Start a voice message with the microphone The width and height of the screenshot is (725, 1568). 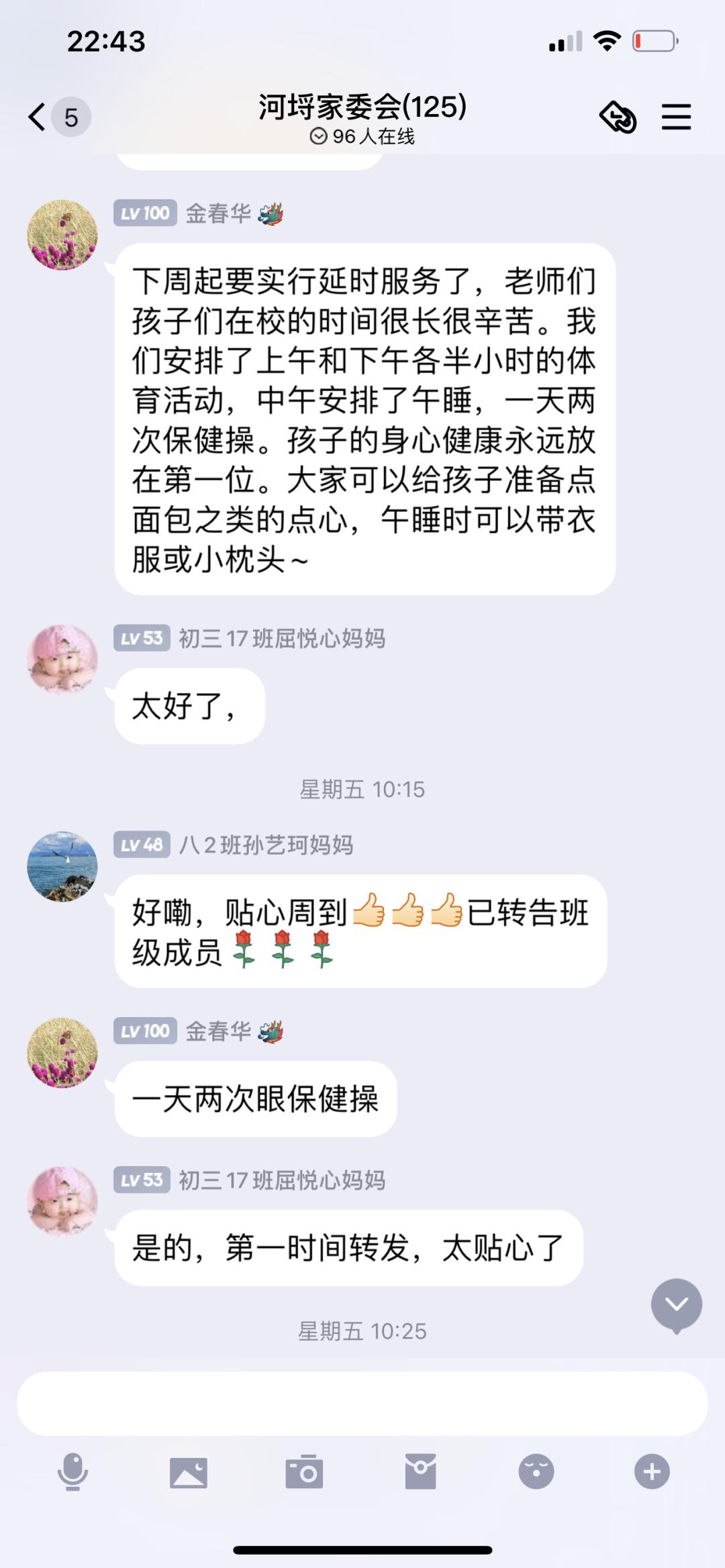point(72,1471)
